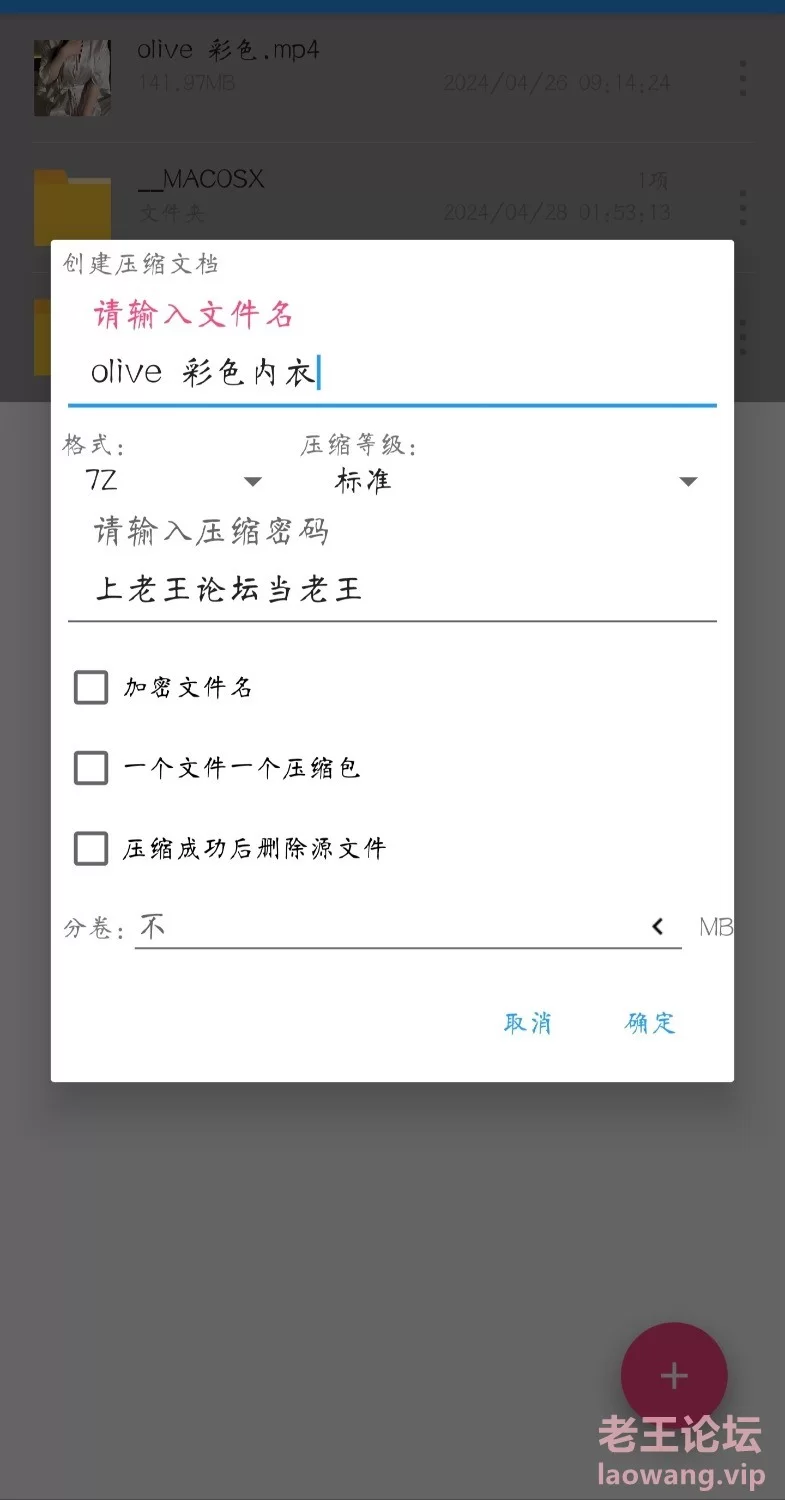The height and width of the screenshot is (1500, 785).
Task: Check the 加密文件名 checkbox
Action: pos(91,687)
